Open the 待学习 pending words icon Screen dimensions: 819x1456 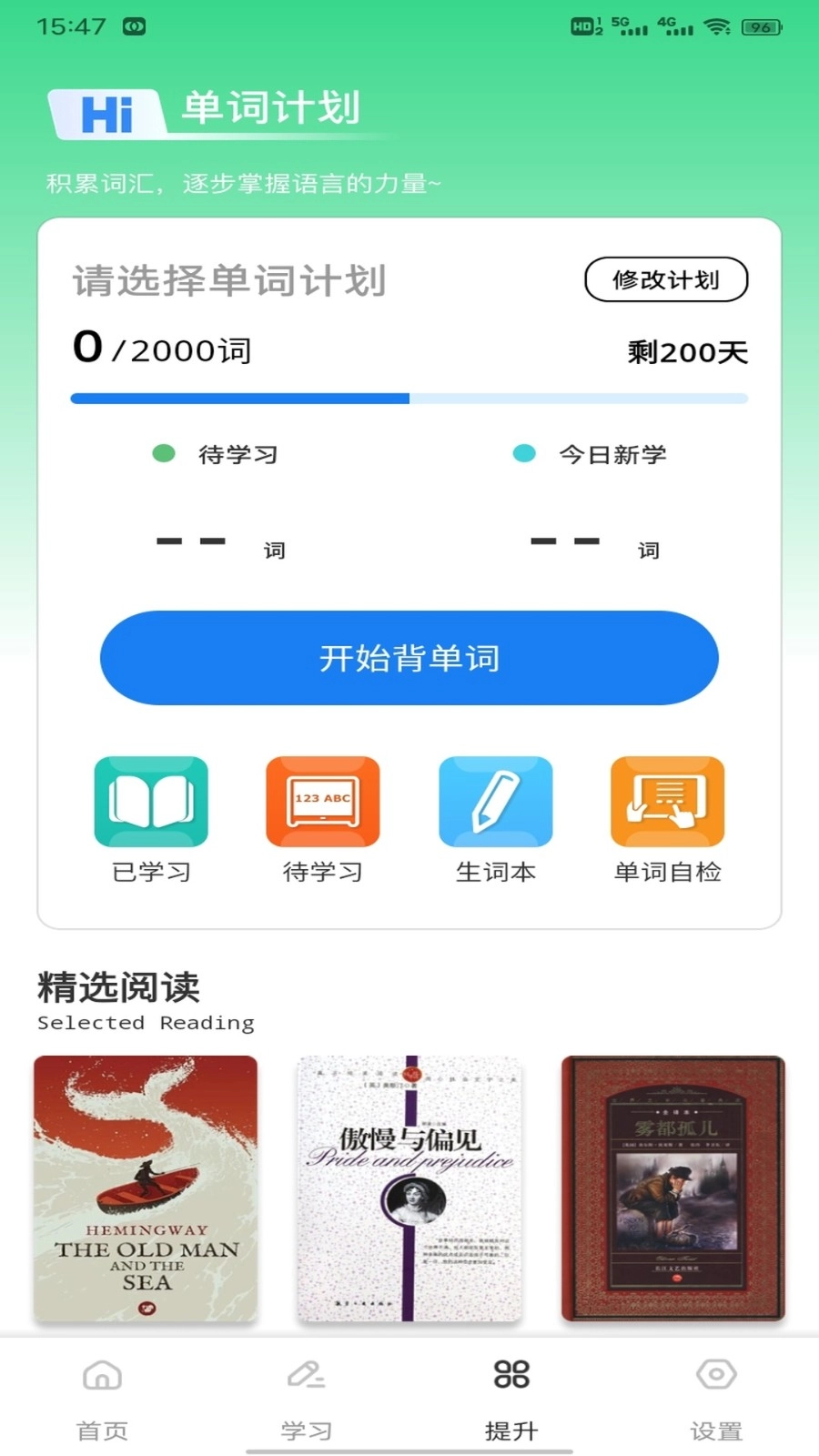tap(322, 802)
